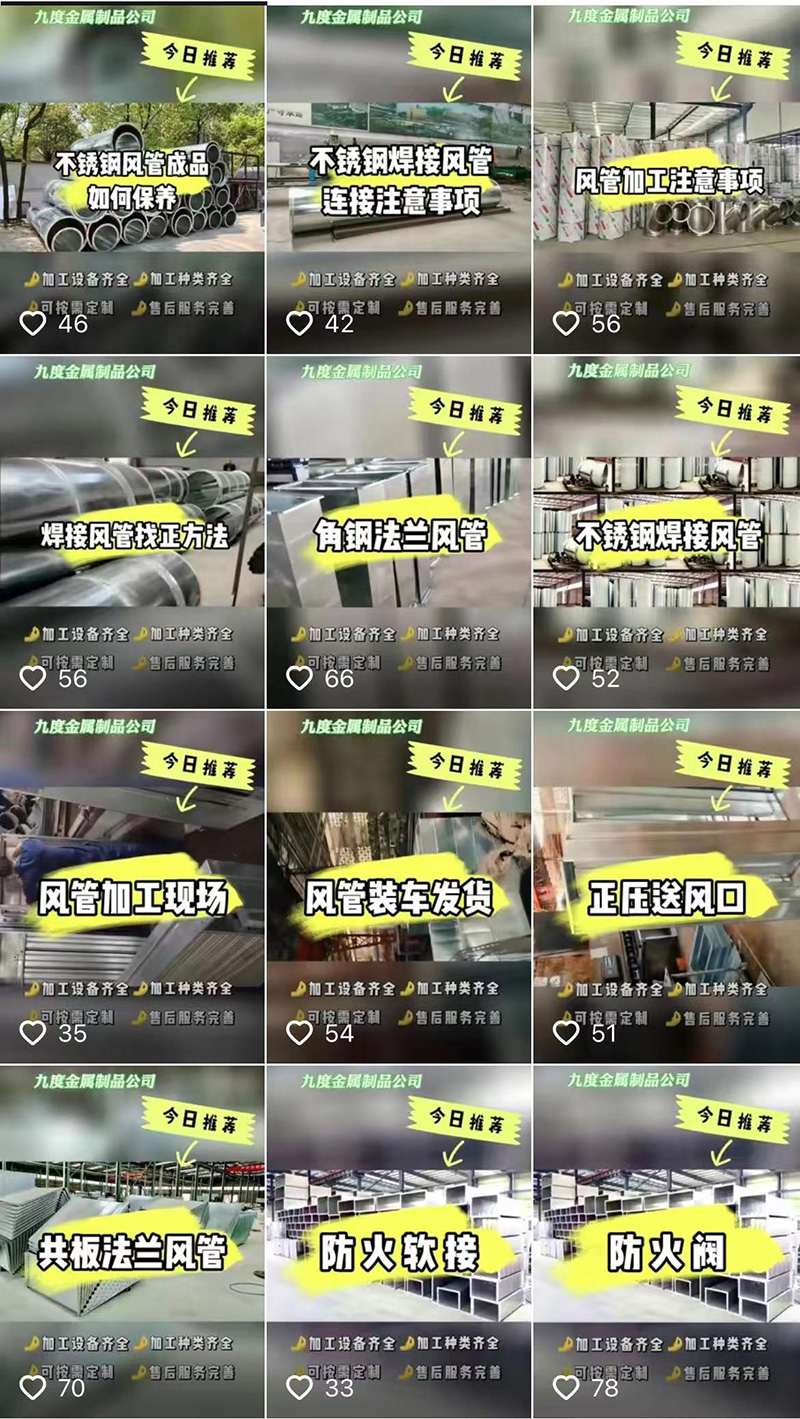View the 防火软接 video tile
The height and width of the screenshot is (1419, 800).
point(399,1240)
